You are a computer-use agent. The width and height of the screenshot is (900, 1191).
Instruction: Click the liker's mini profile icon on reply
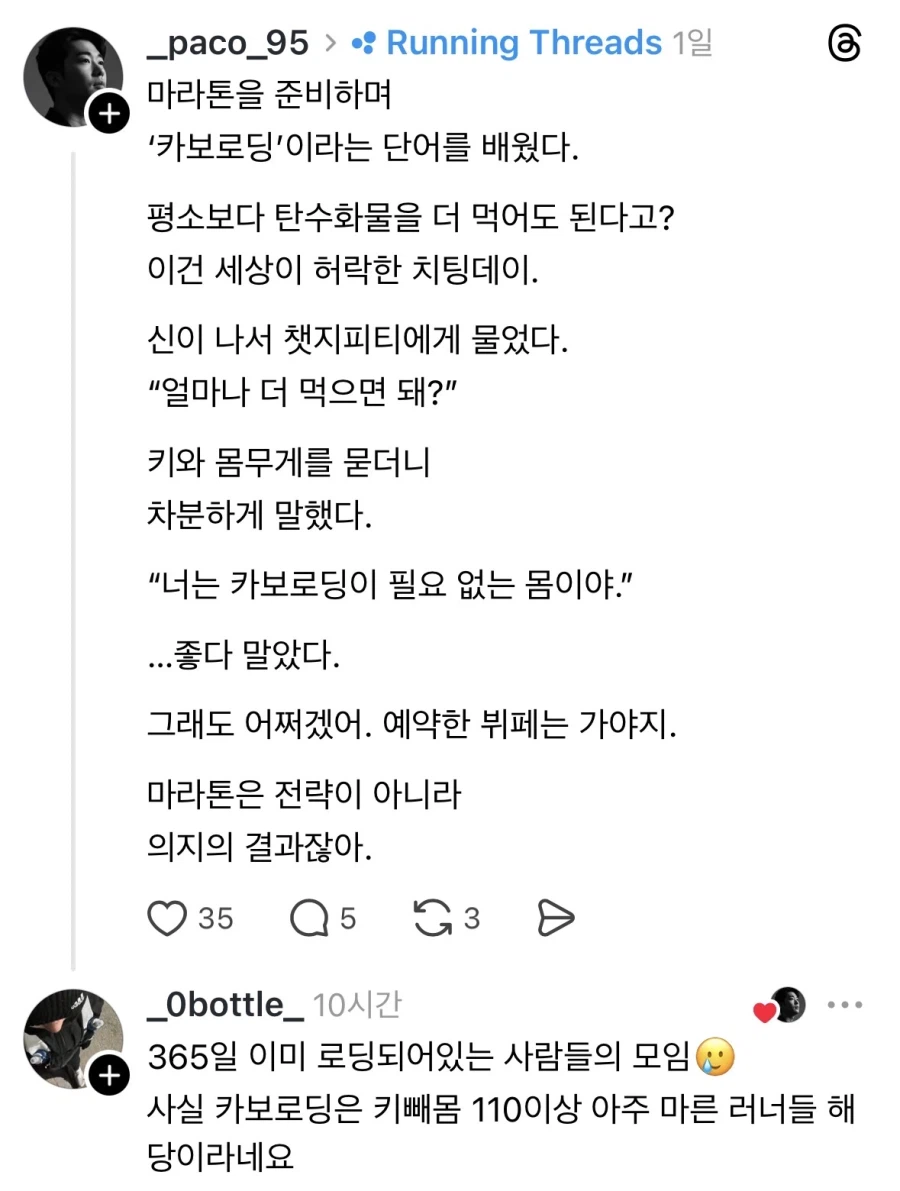click(789, 1006)
